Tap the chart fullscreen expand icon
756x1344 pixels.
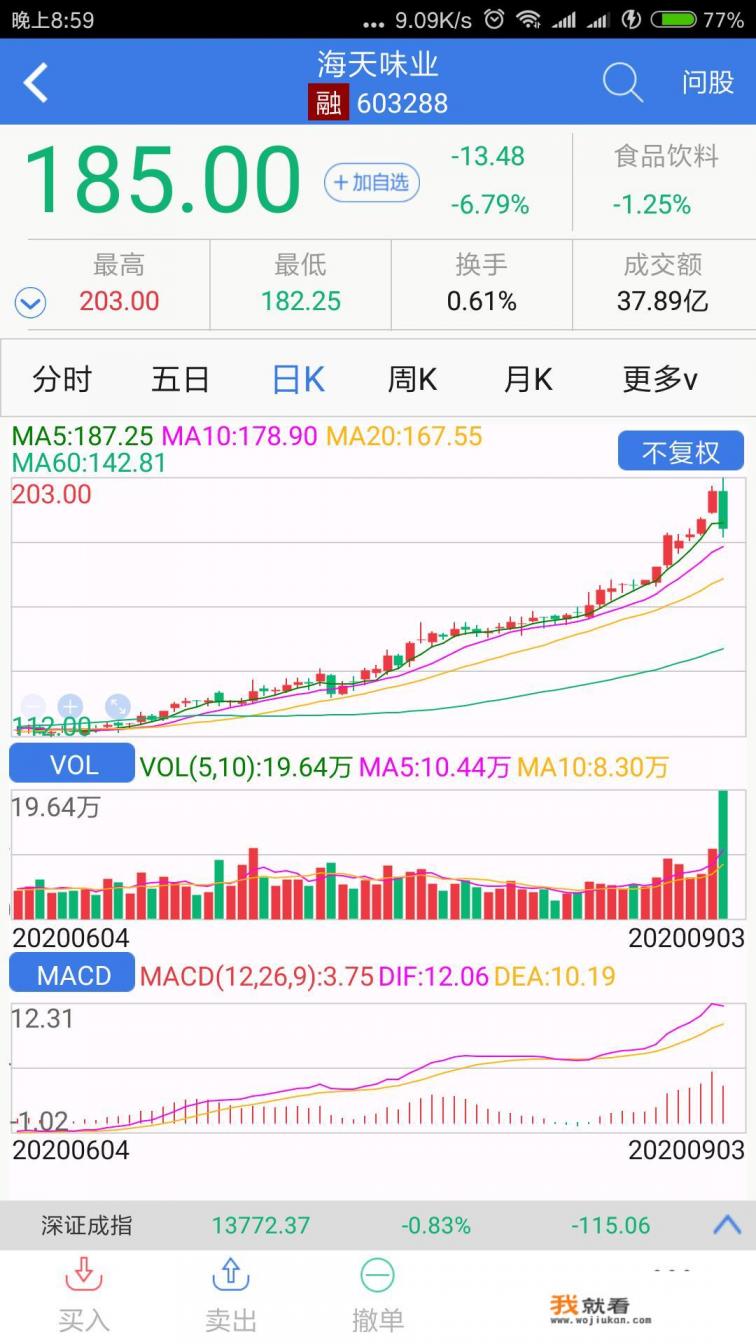118,705
